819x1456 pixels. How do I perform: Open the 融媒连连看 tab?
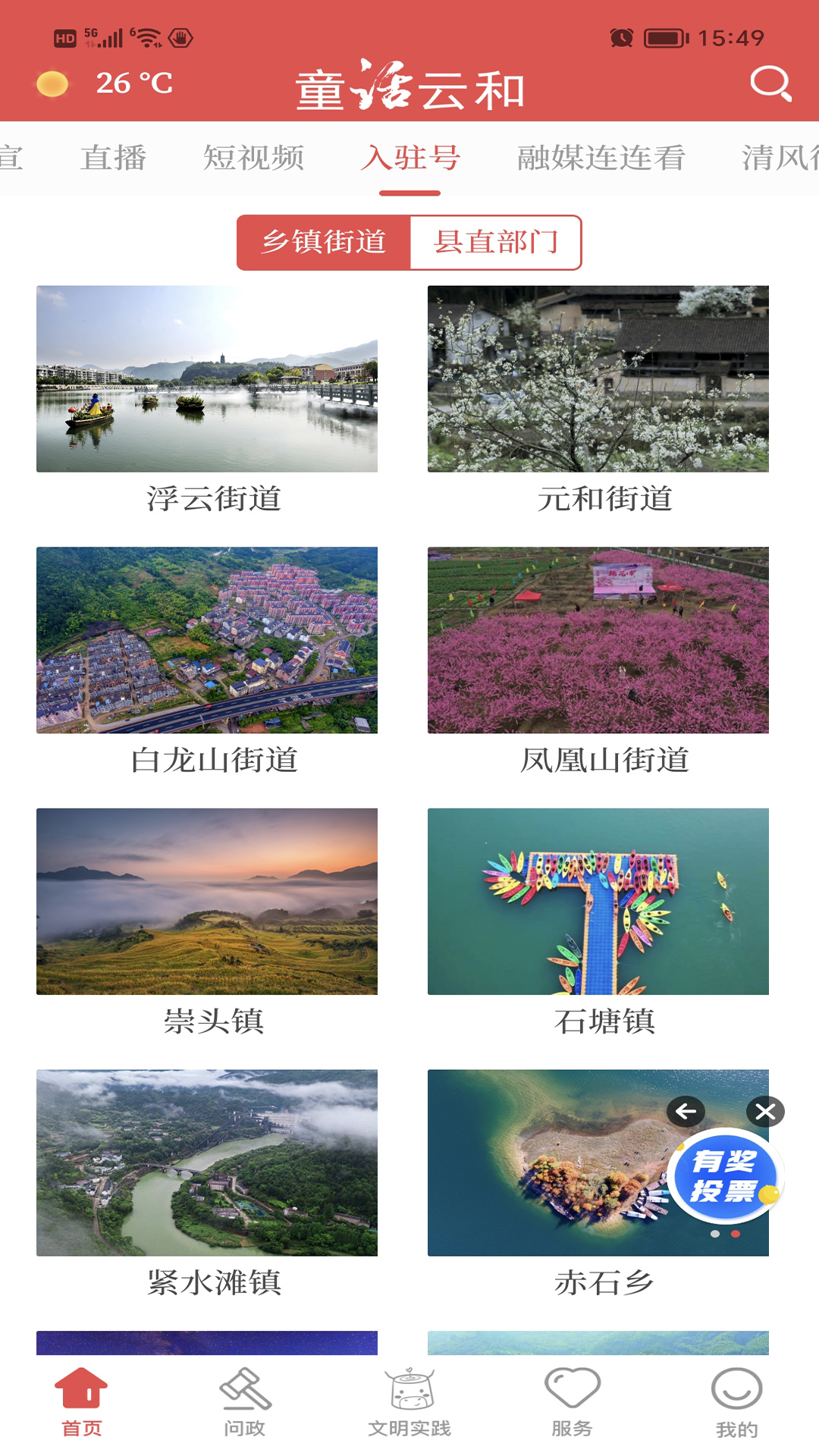click(x=601, y=158)
